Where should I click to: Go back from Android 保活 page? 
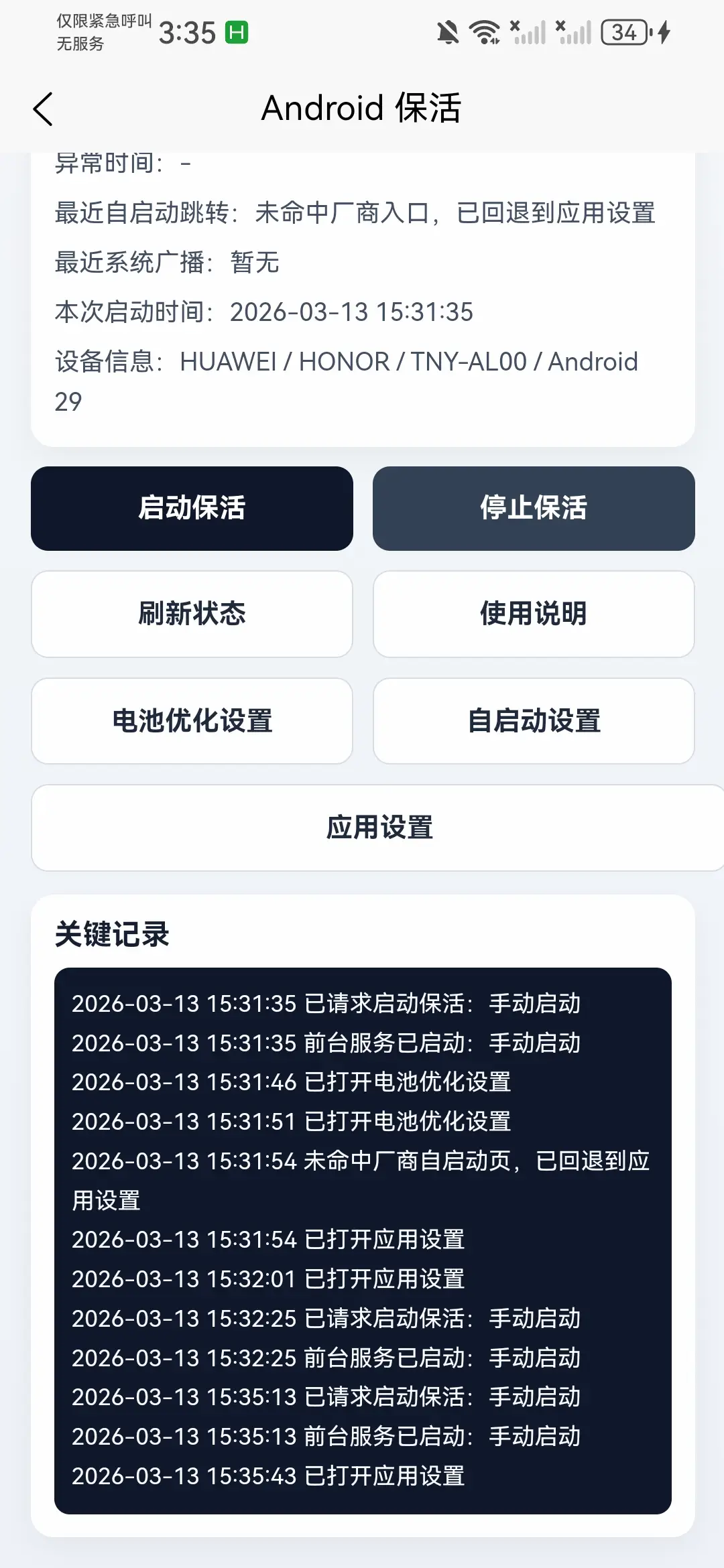[43, 109]
